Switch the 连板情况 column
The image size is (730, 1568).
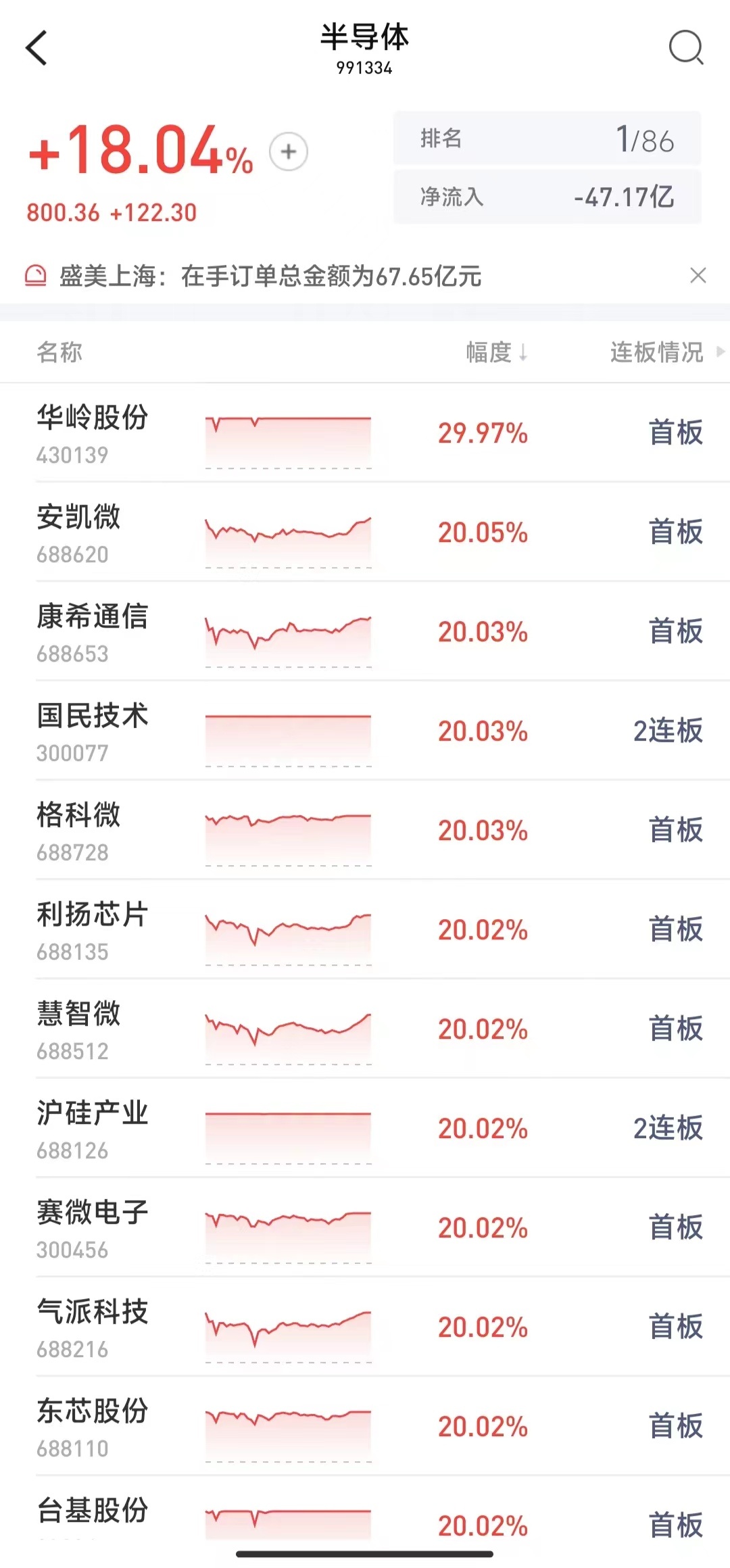[x=666, y=352]
